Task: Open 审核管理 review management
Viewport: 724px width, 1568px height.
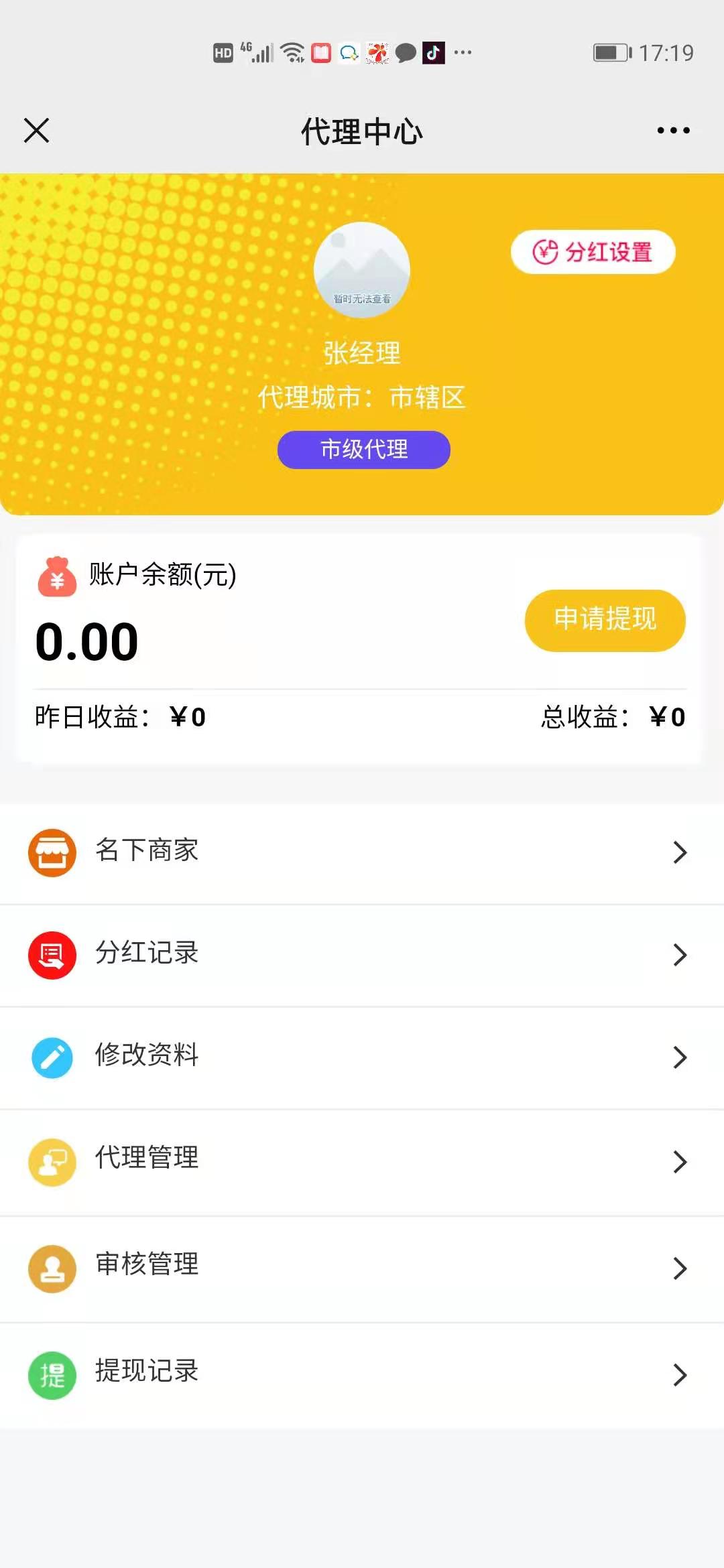Action: [x=362, y=1268]
